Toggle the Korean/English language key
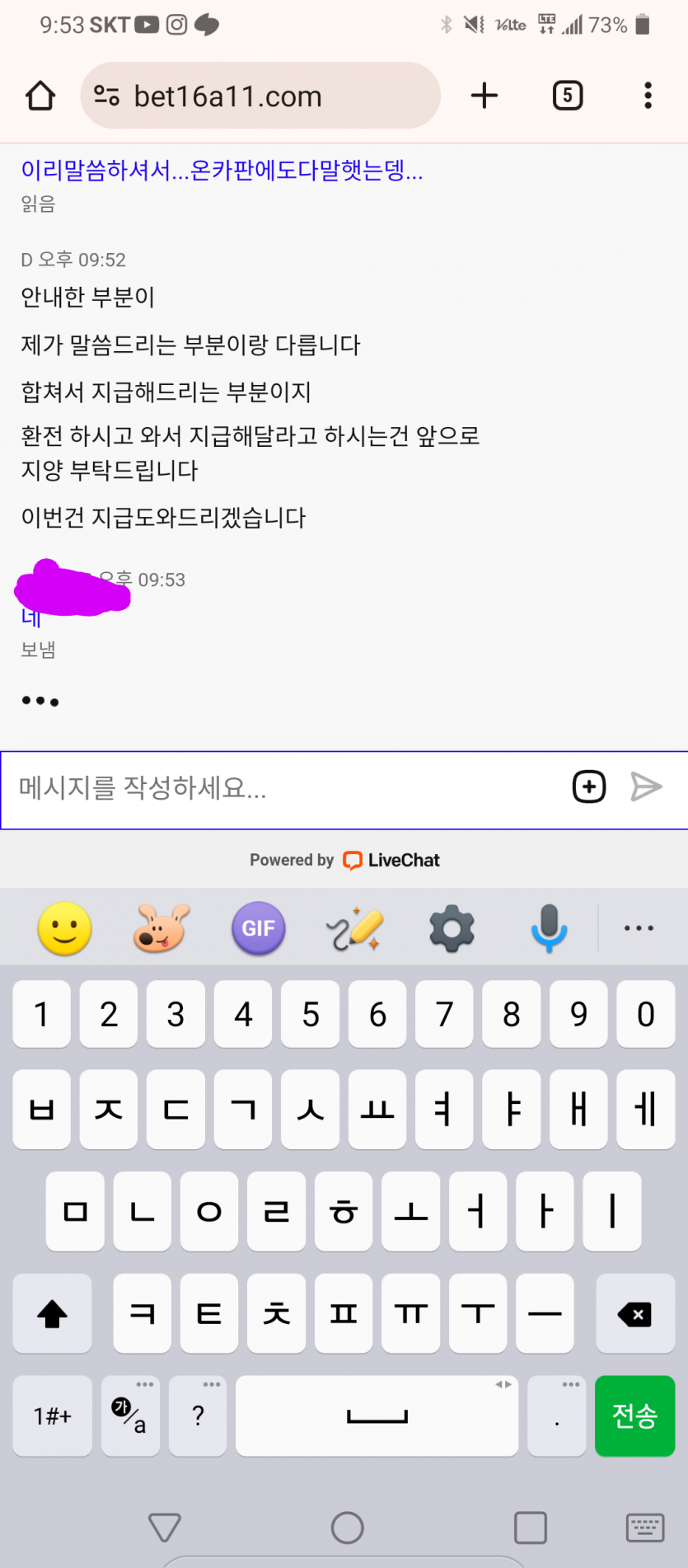The height and width of the screenshot is (1568, 688). pos(129,1415)
